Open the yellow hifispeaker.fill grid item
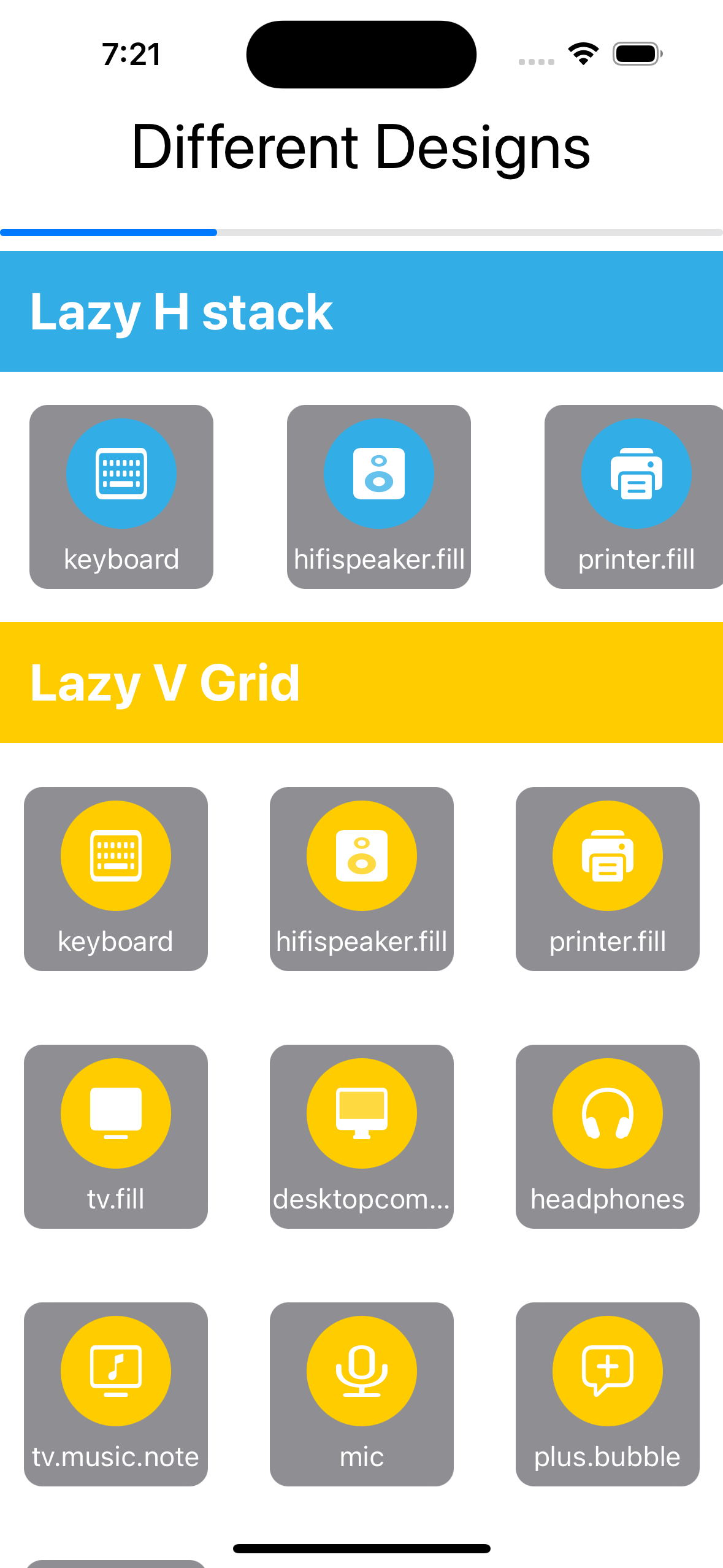The image size is (723, 1568). pyautogui.click(x=362, y=878)
